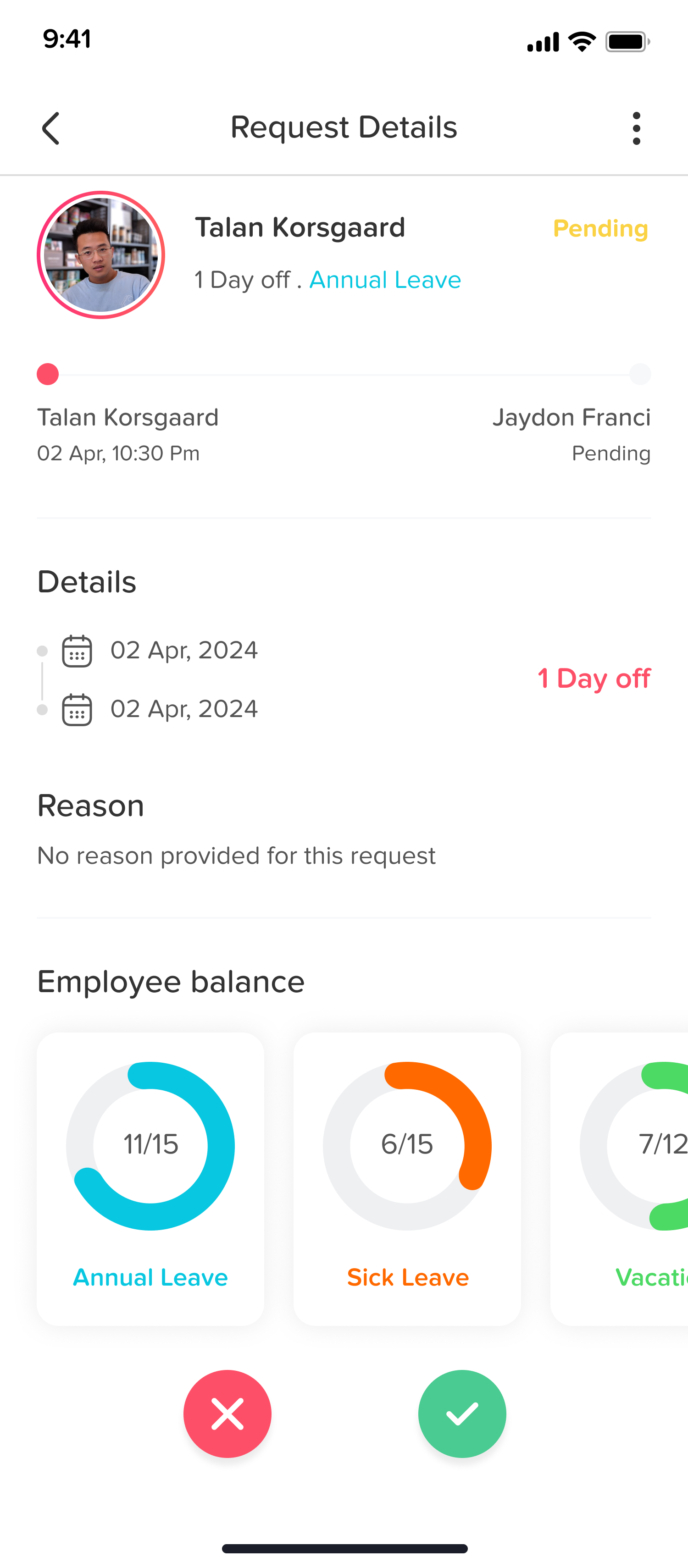This screenshot has height=1568, width=688.
Task: Tap the start date calendar icon
Action: point(77,650)
